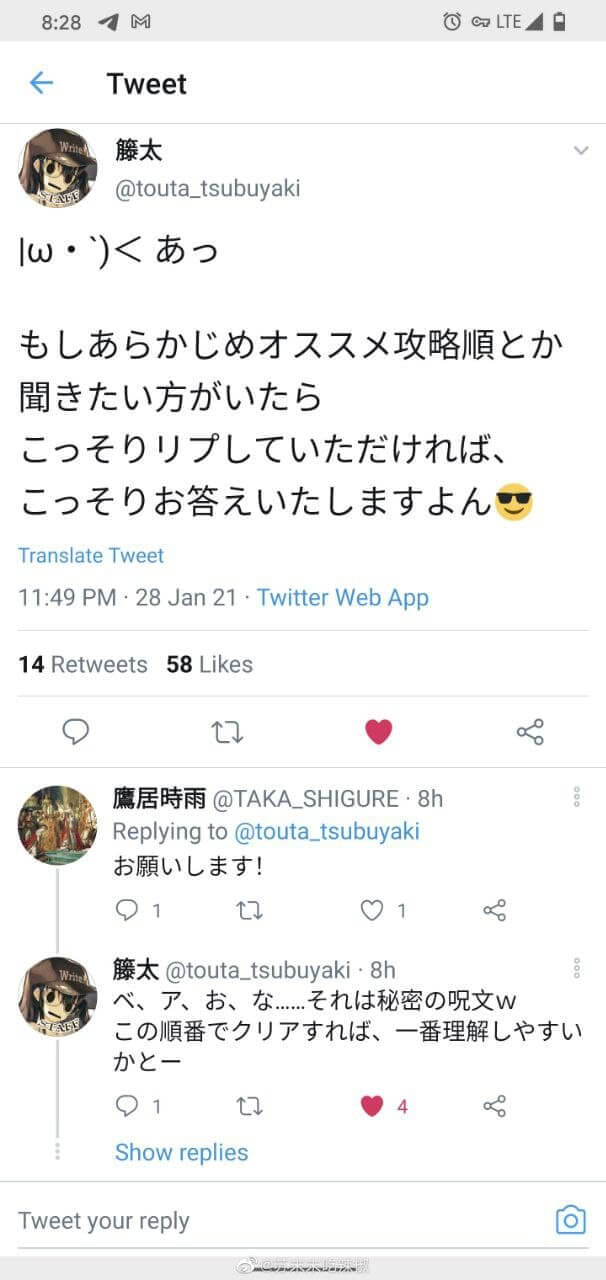Image resolution: width=606 pixels, height=1280 pixels.
Task: Open 籐太's profile picture on main tweet
Action: (x=57, y=167)
